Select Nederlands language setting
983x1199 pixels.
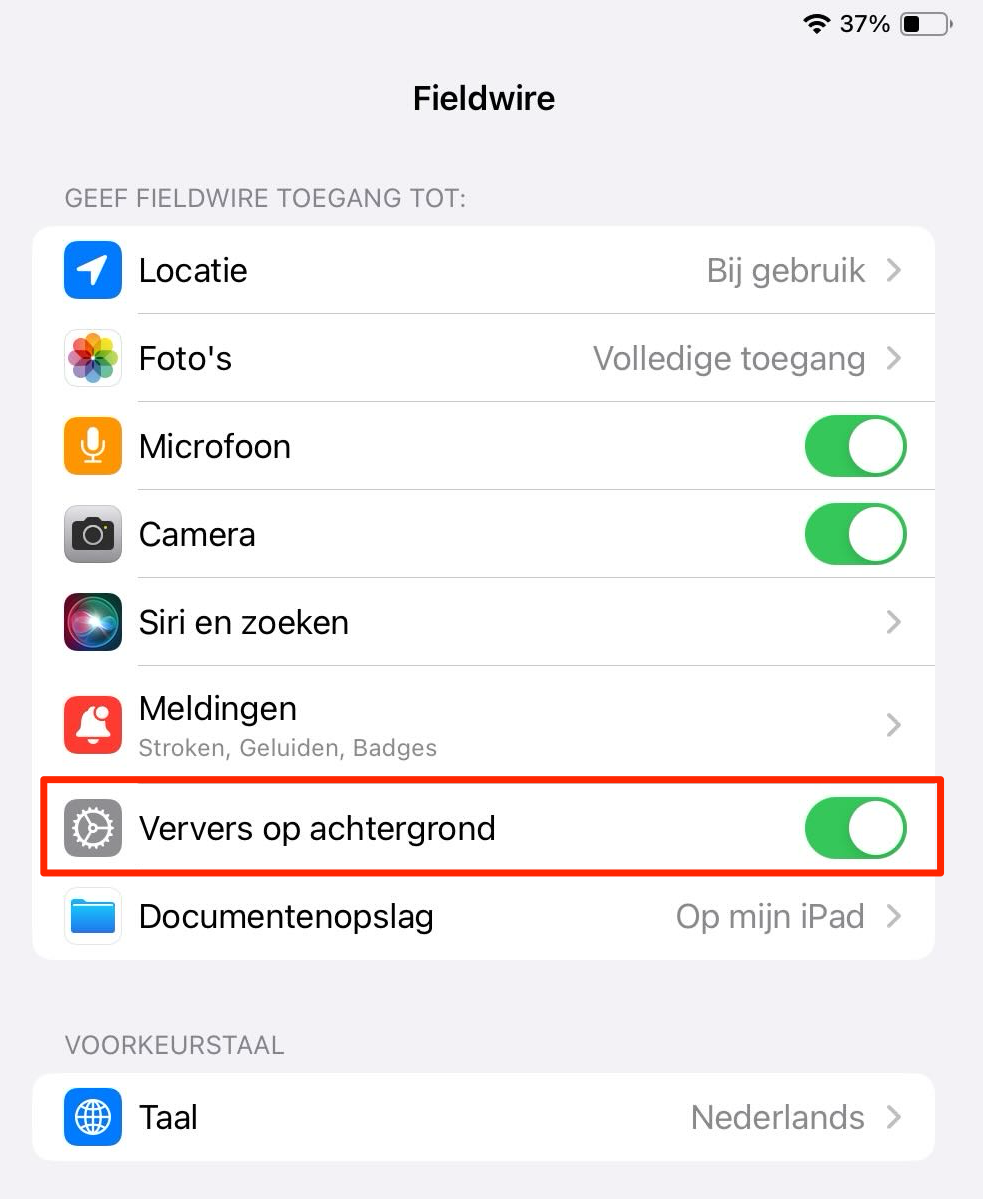(x=777, y=1117)
